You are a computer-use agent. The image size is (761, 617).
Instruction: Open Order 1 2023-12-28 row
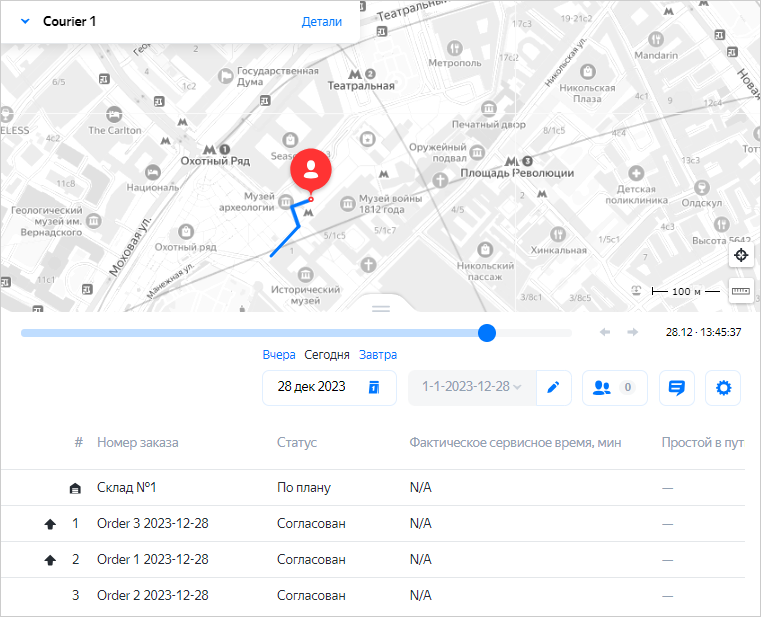tap(152, 559)
